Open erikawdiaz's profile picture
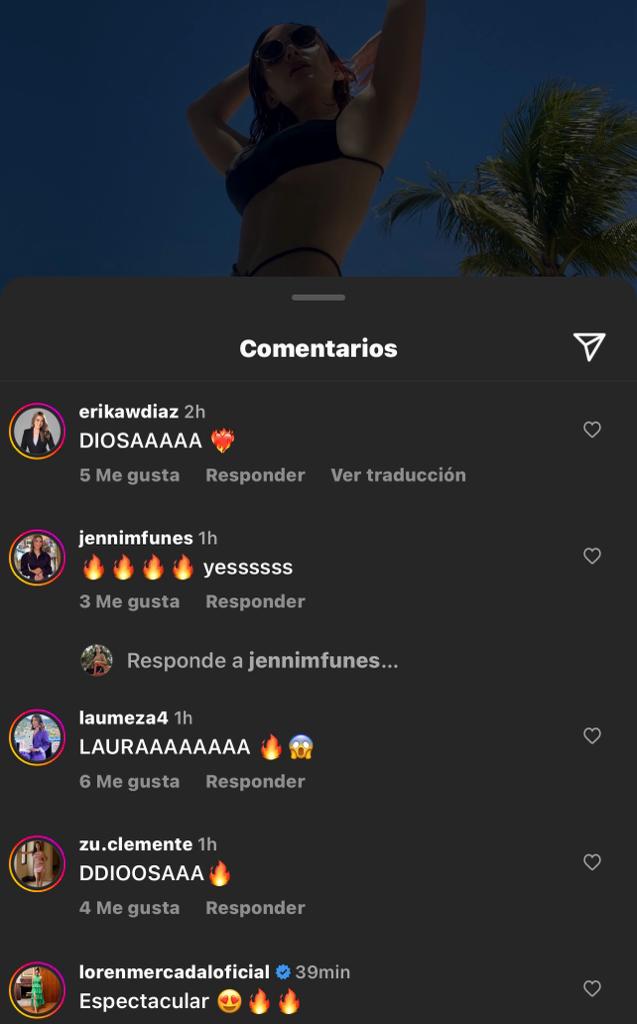Screen dimensions: 637x1024 37,433
